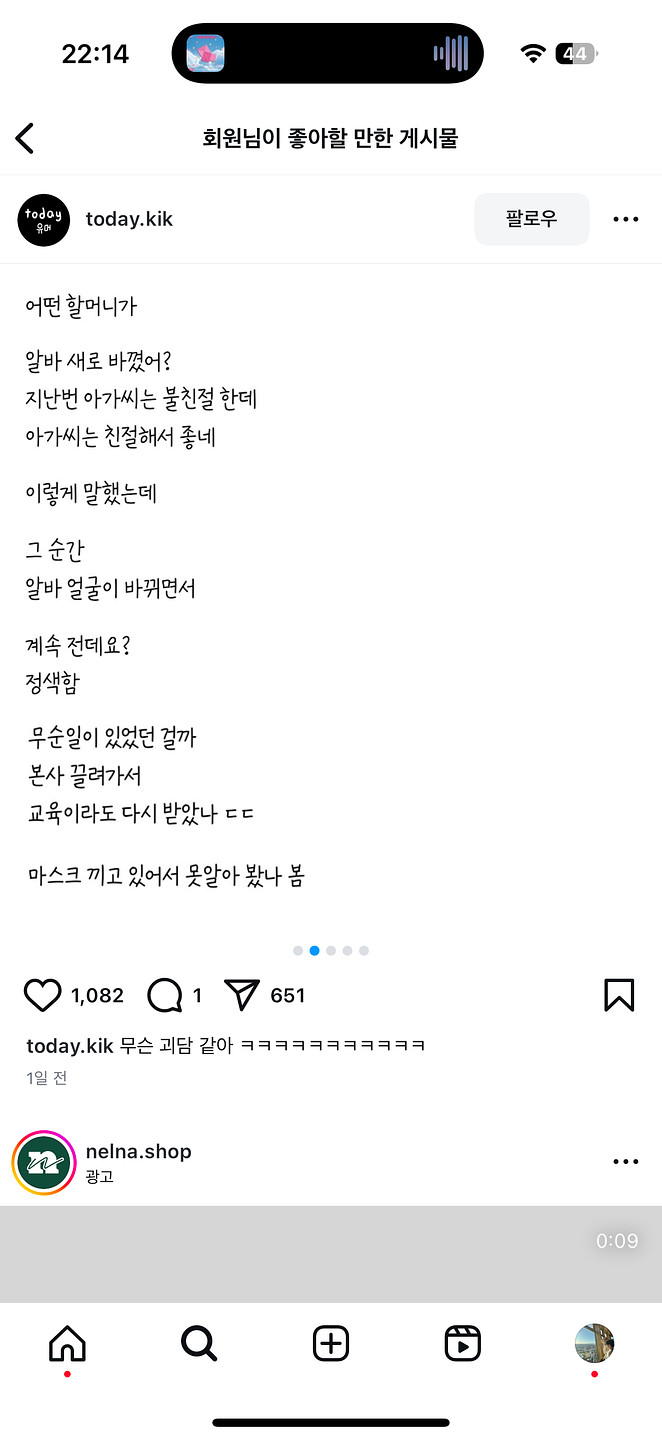Bookmark the today.kik post
Screen dimensions: 662x1440
pos(619,995)
